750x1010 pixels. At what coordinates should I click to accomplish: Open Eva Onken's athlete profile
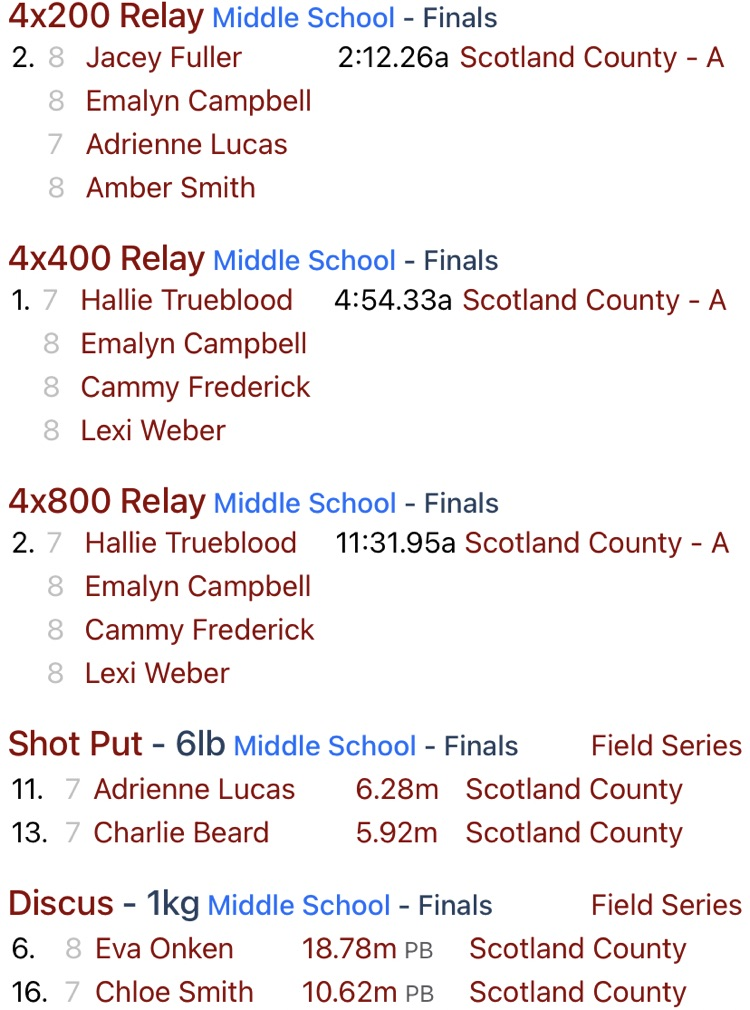click(164, 949)
